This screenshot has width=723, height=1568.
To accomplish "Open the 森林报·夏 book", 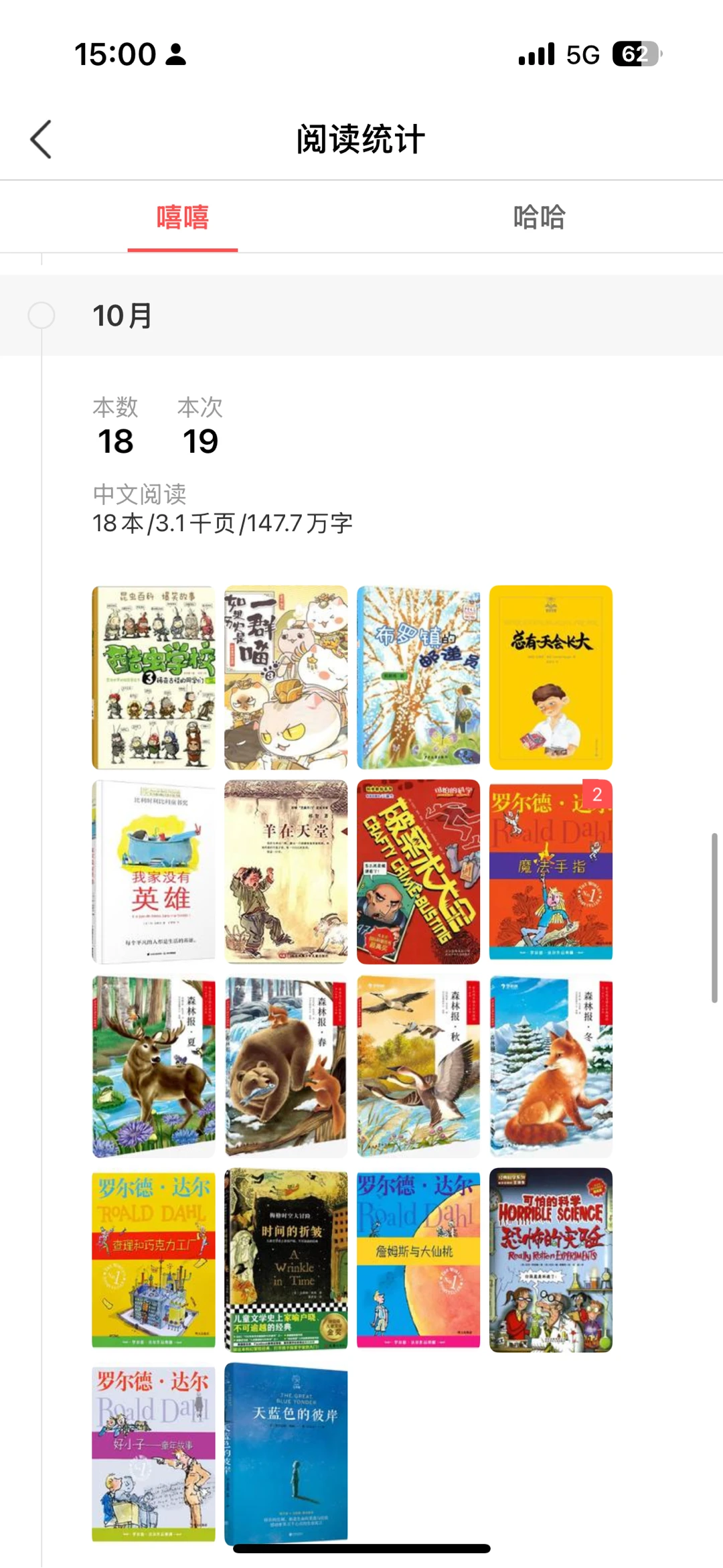I will [x=153, y=1066].
